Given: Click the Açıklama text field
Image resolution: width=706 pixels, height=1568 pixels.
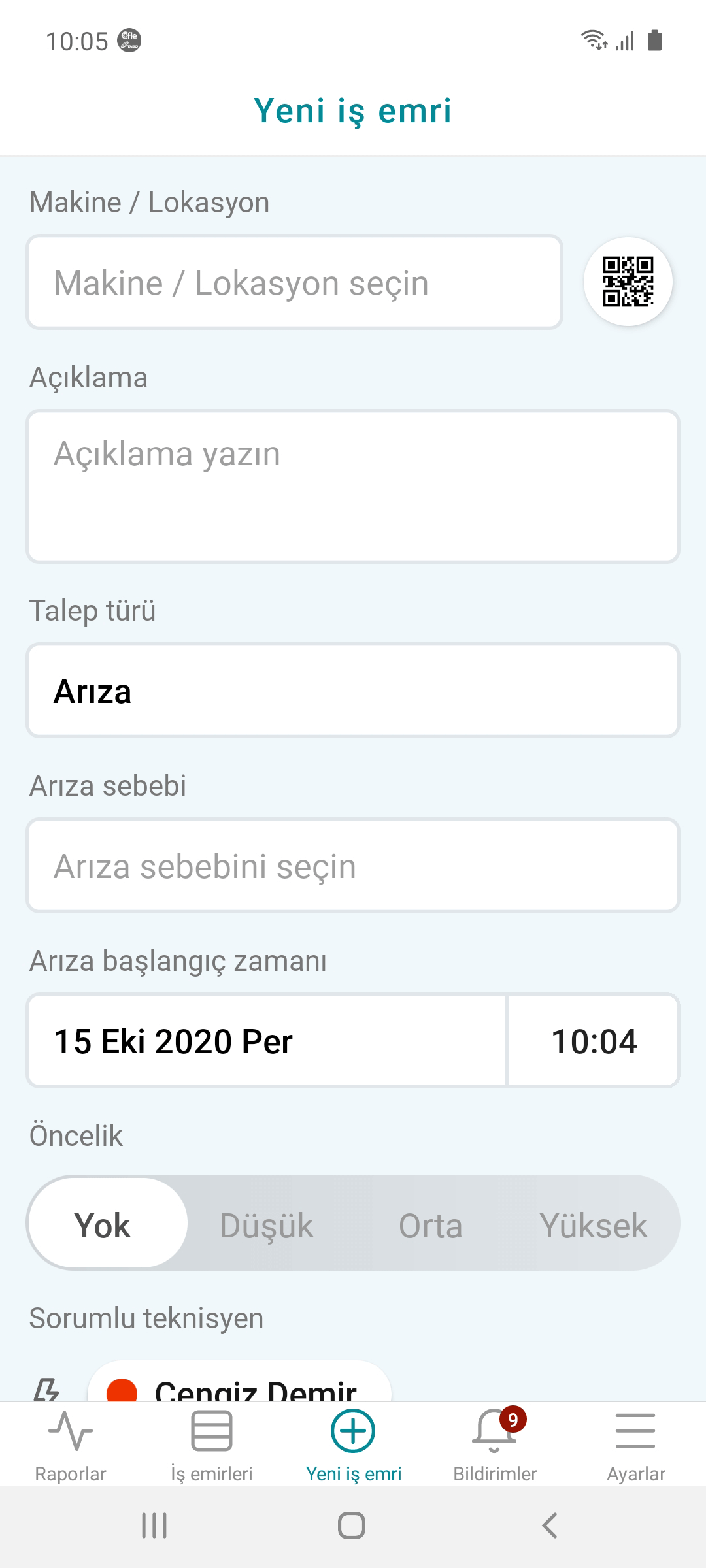Looking at the screenshot, I should [353, 483].
